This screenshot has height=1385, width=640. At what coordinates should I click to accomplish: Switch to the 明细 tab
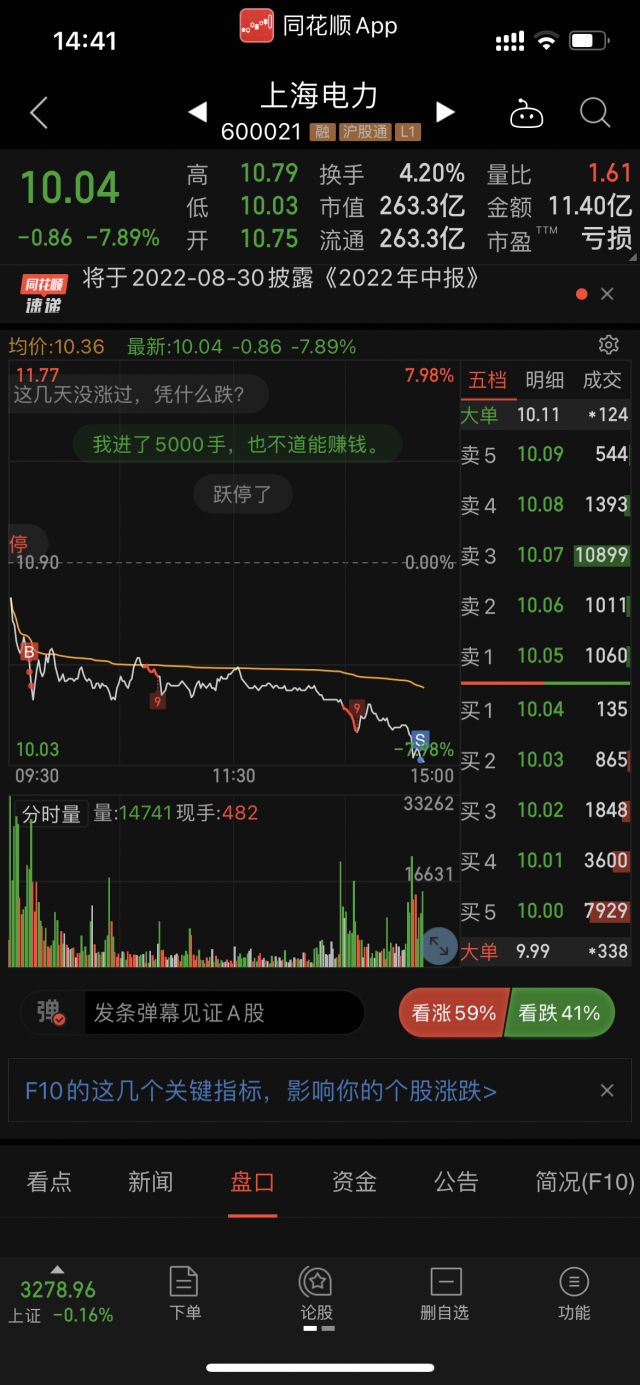(545, 379)
